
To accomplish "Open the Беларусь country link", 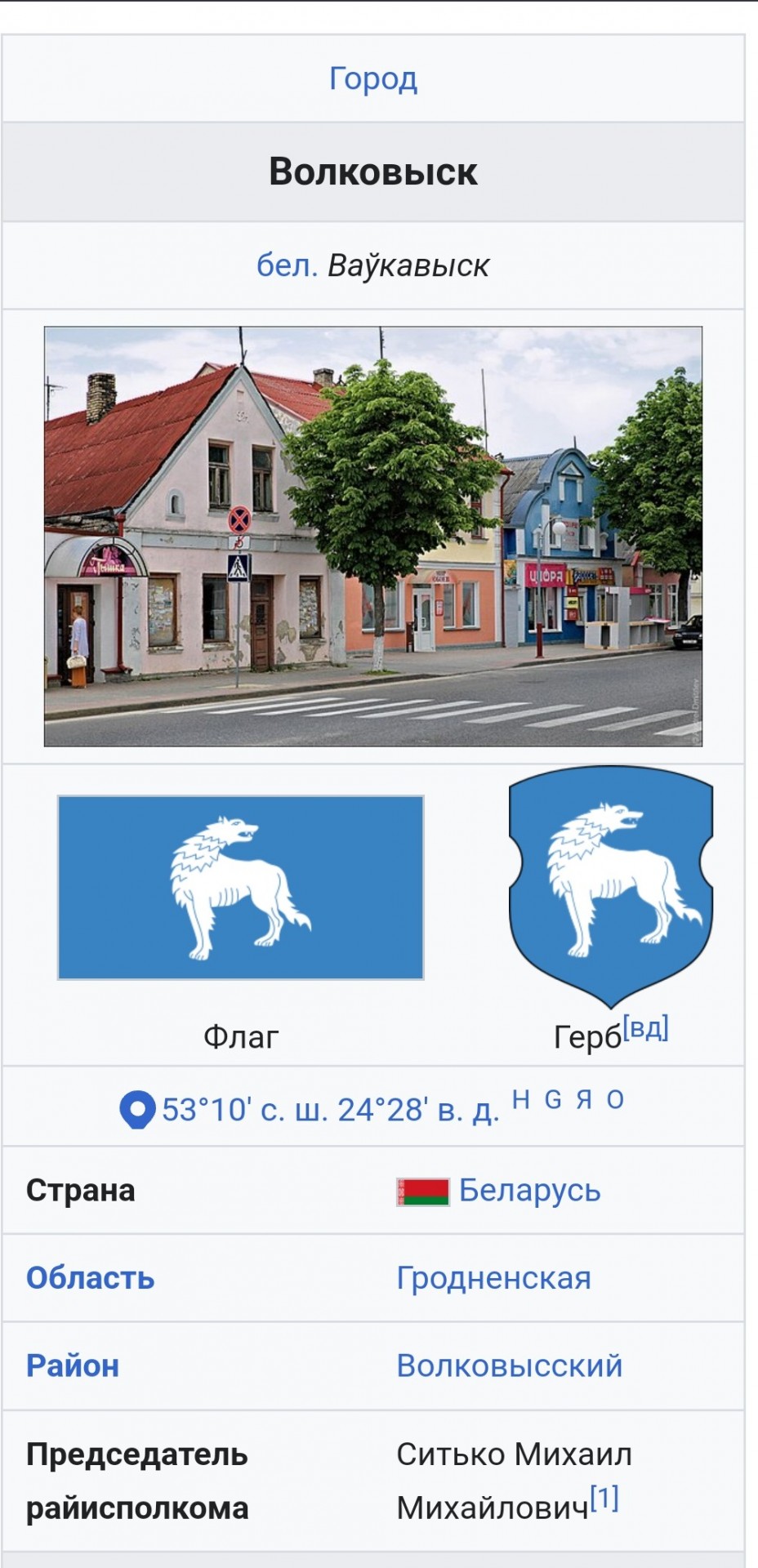I will tap(529, 1191).
